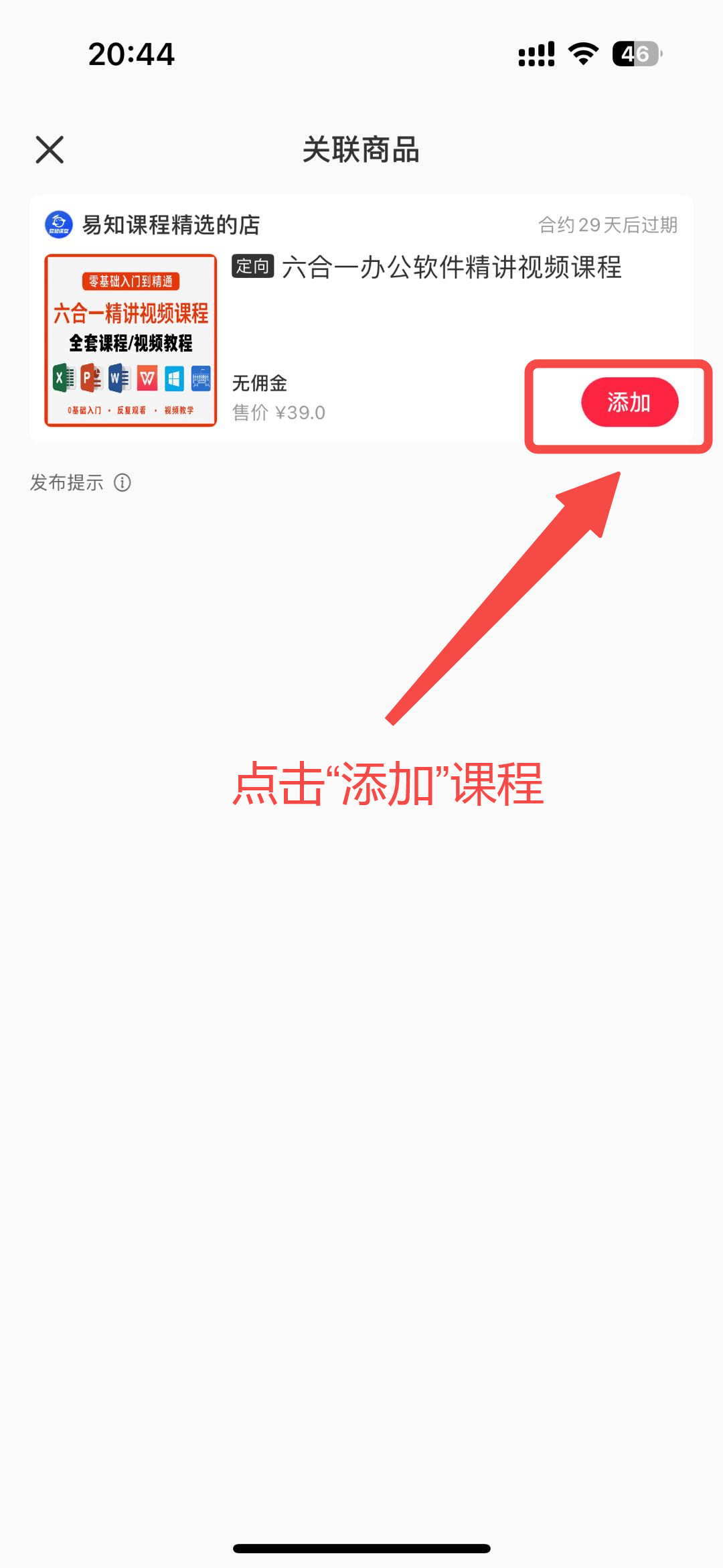Viewport: 723px width, 1568px height.
Task: Close the 关联商品 page
Action: click(50, 149)
